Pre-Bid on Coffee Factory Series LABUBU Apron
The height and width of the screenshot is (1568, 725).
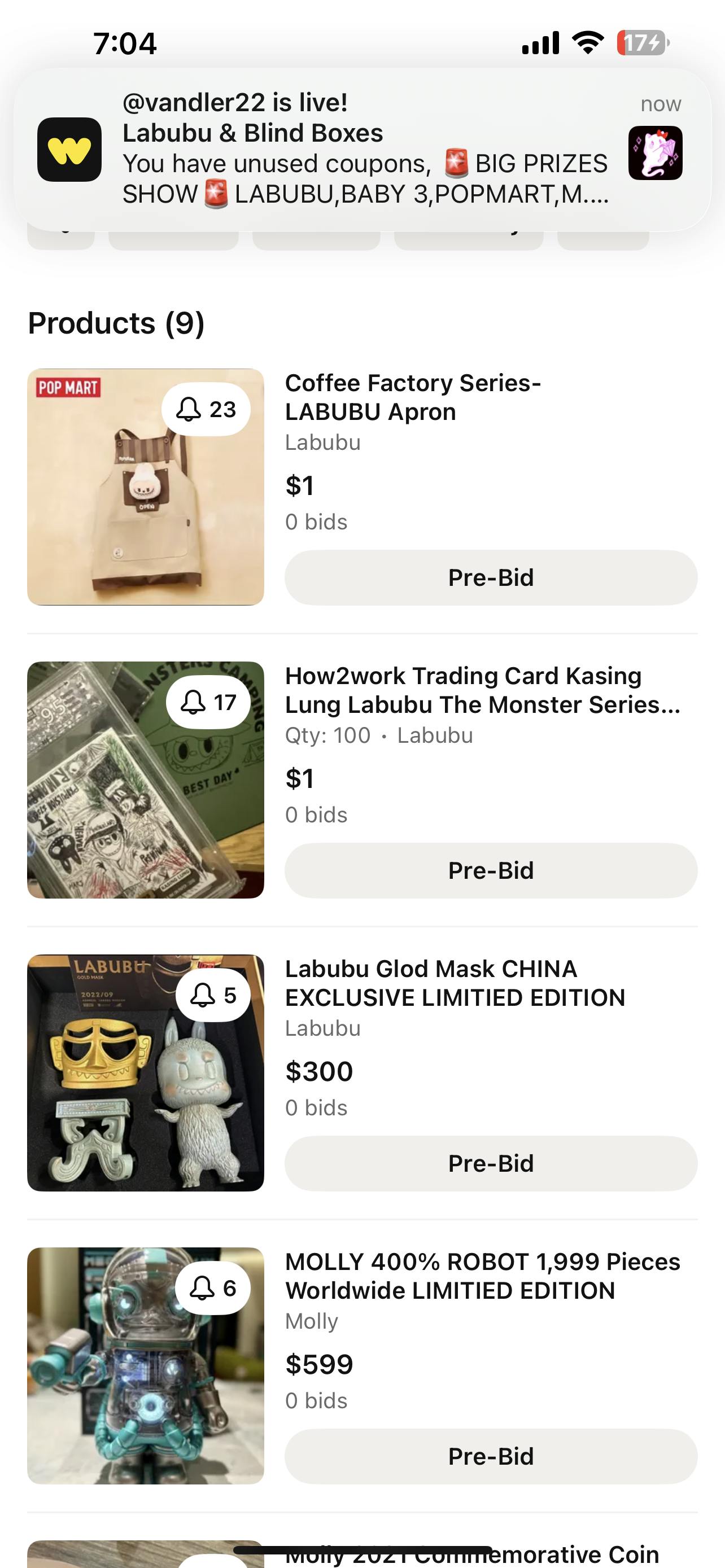pyautogui.click(x=491, y=577)
